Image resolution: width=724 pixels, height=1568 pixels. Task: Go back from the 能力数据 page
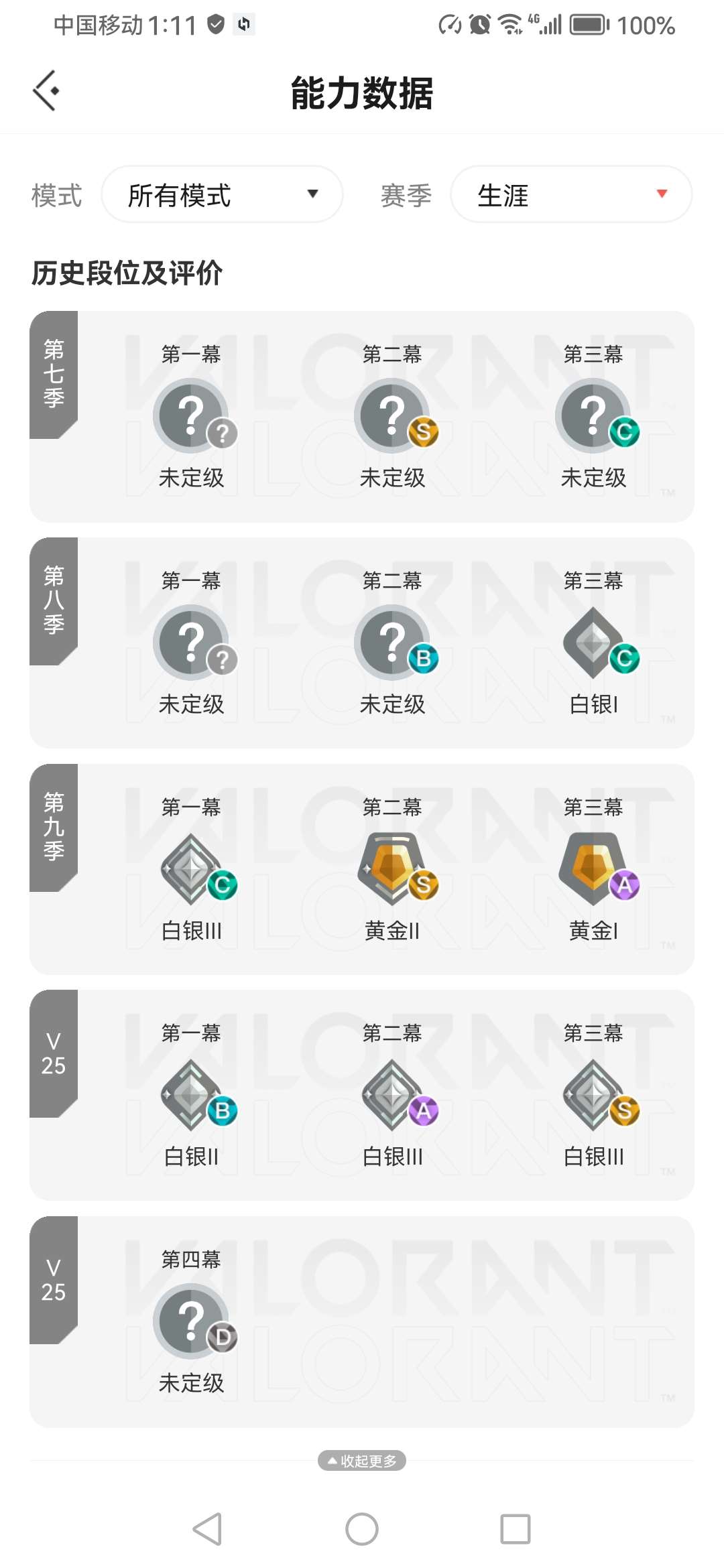coord(46,90)
